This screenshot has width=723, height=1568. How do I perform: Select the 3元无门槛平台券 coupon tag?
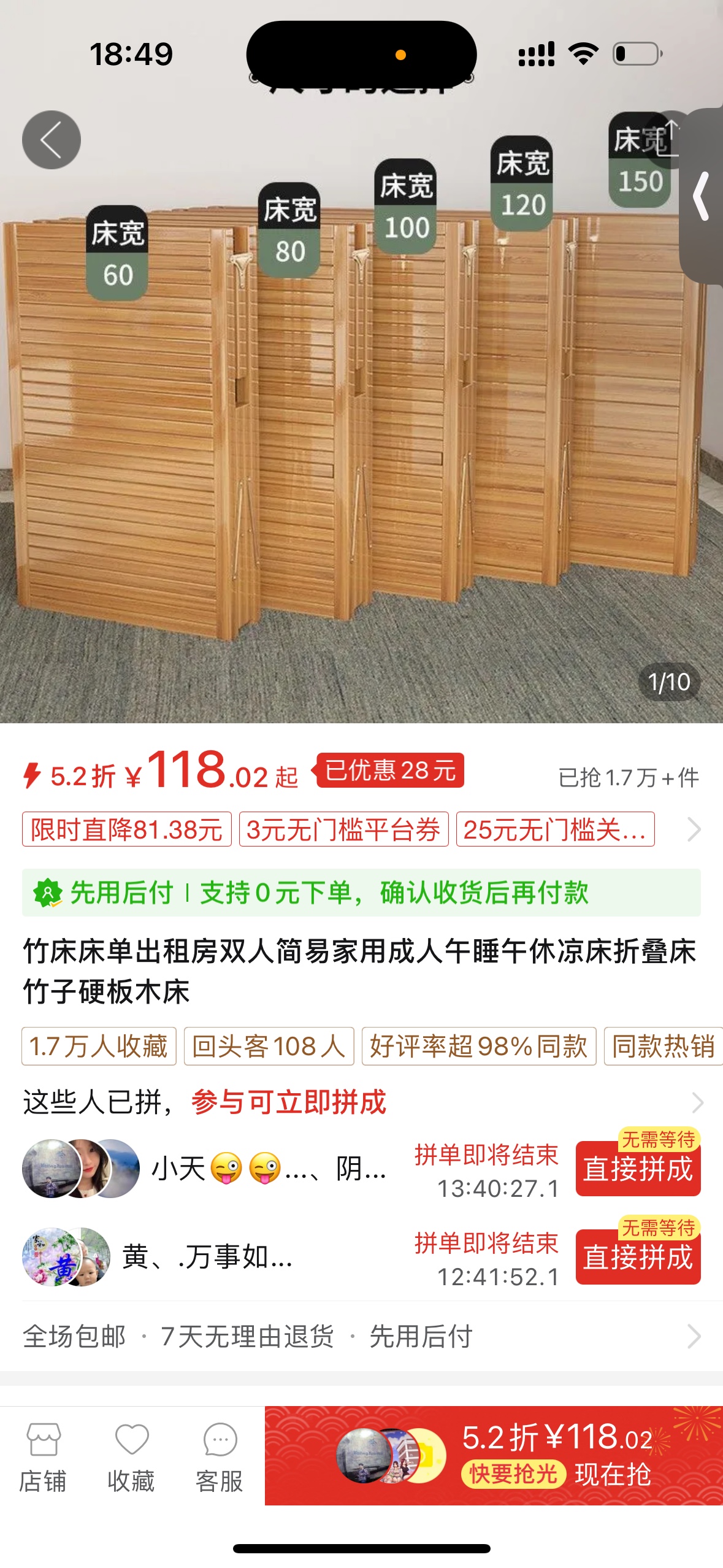(343, 829)
